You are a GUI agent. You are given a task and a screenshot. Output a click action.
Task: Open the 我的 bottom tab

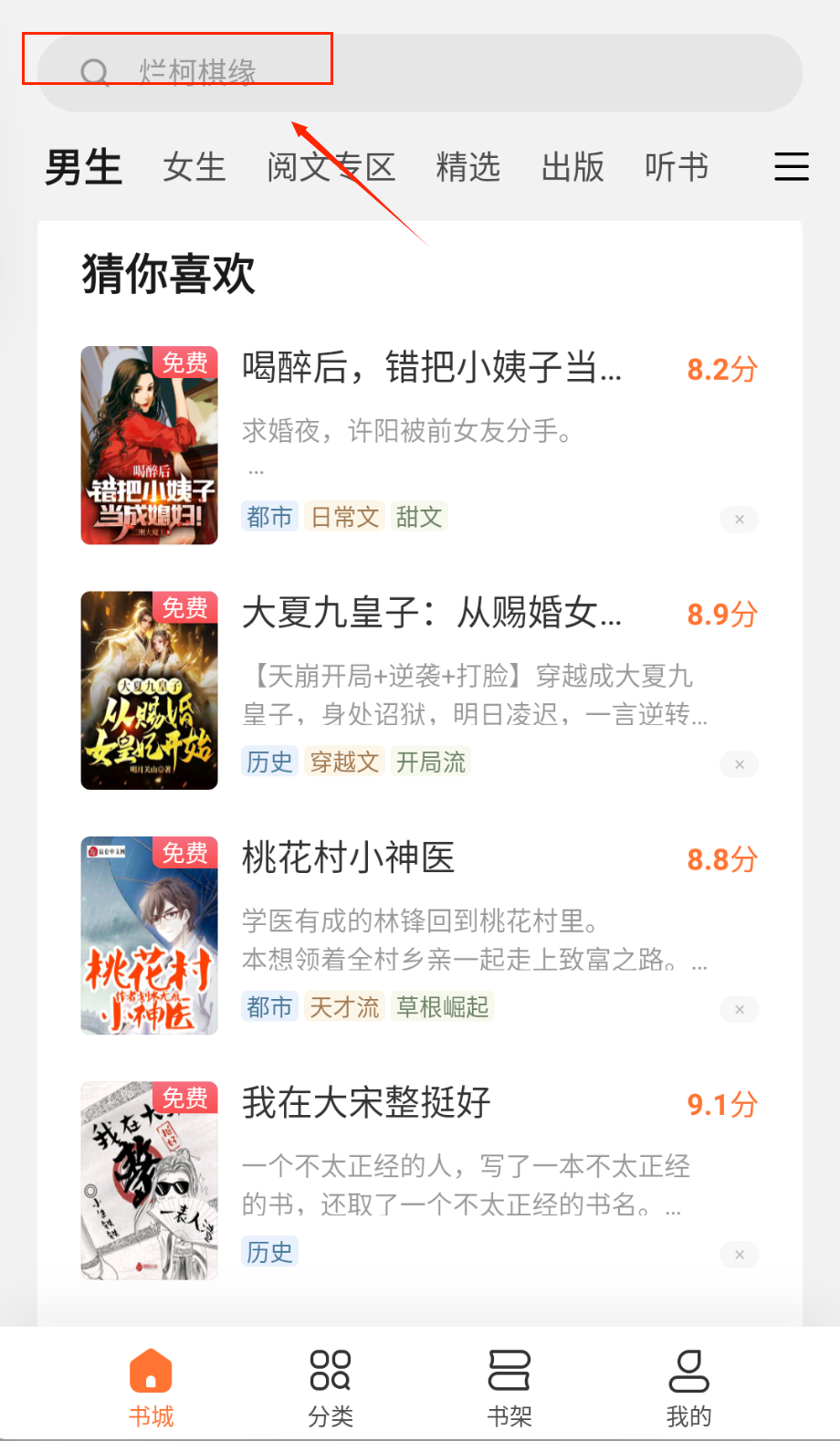coord(688,1386)
